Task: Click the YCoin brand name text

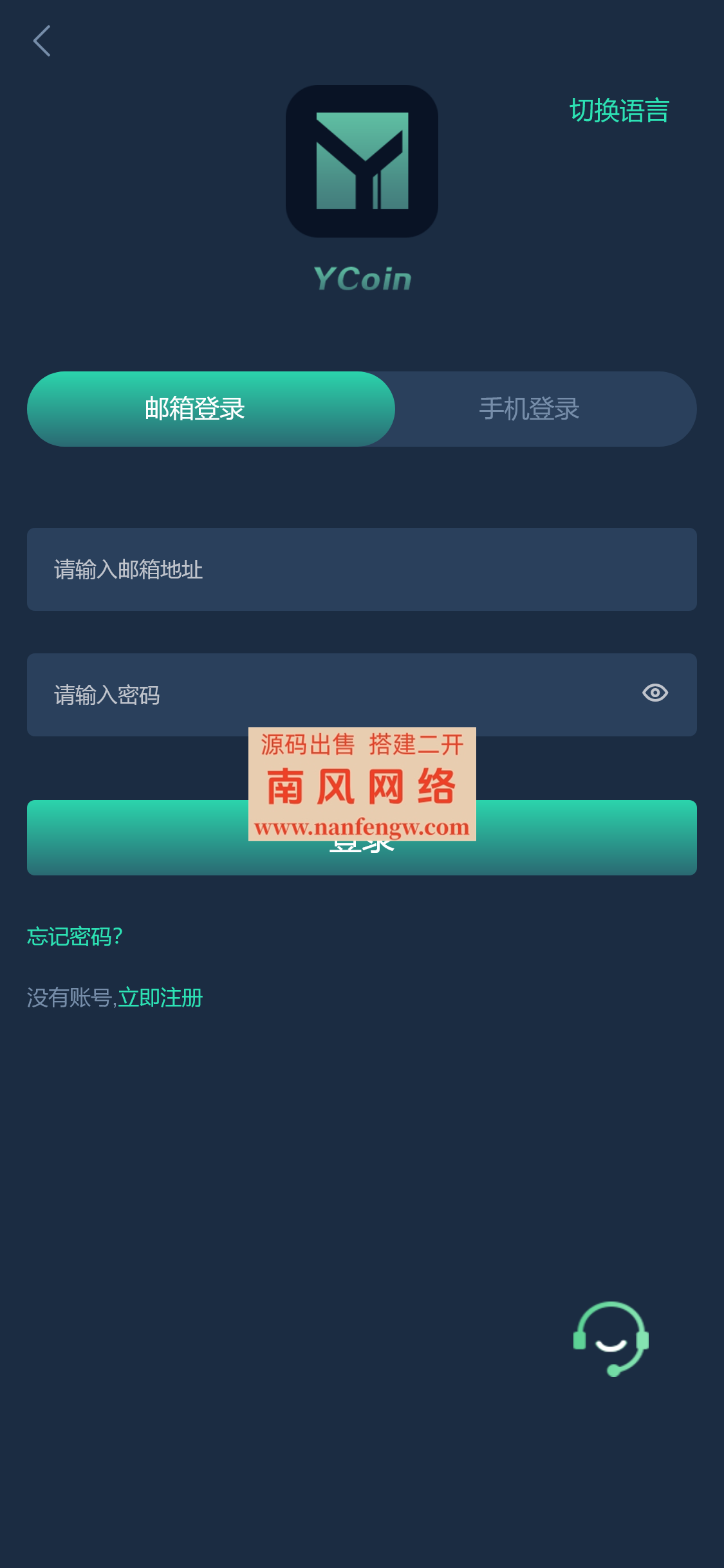Action: 362,279
